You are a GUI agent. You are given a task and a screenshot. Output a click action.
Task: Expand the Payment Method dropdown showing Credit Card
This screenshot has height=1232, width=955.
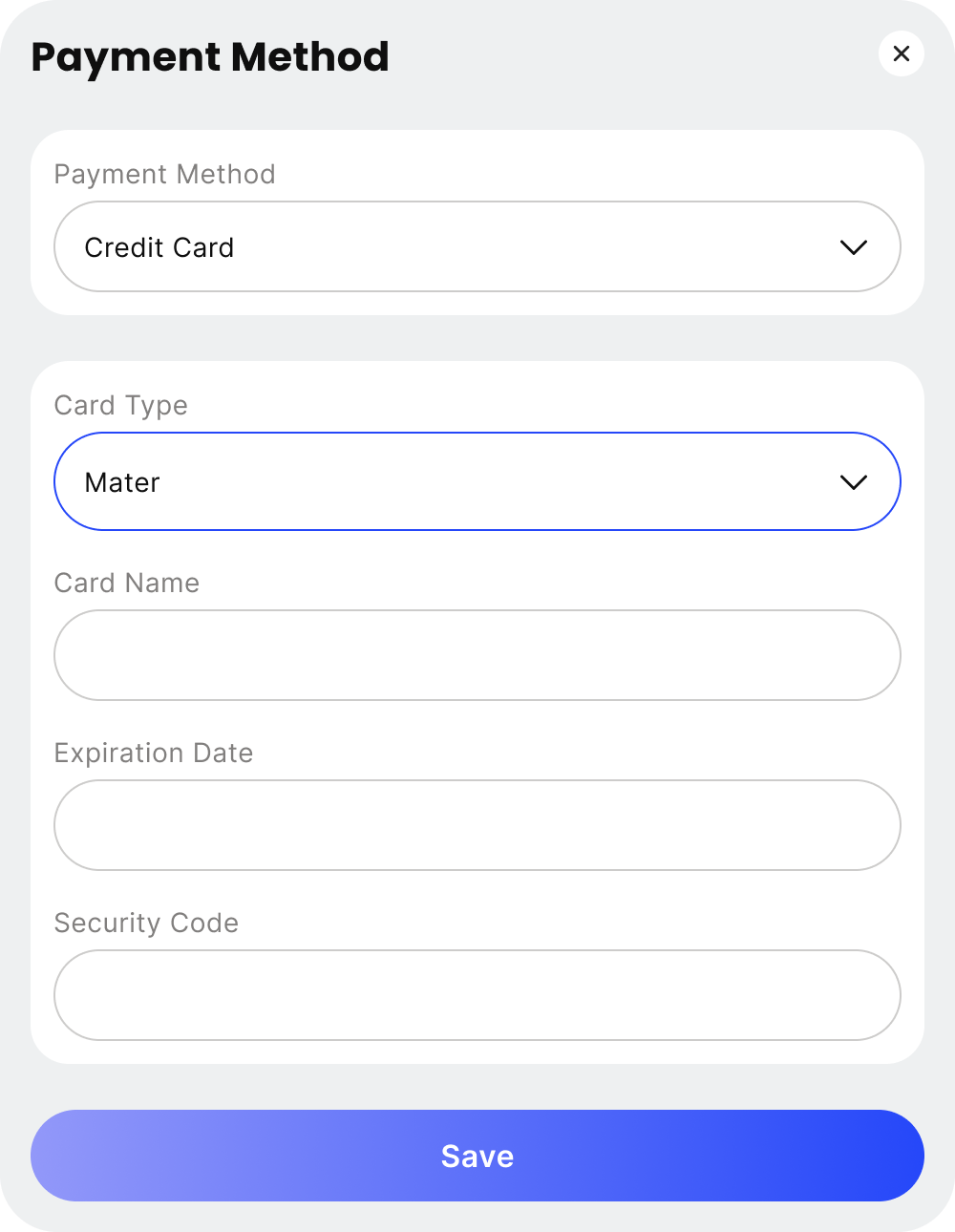477,246
